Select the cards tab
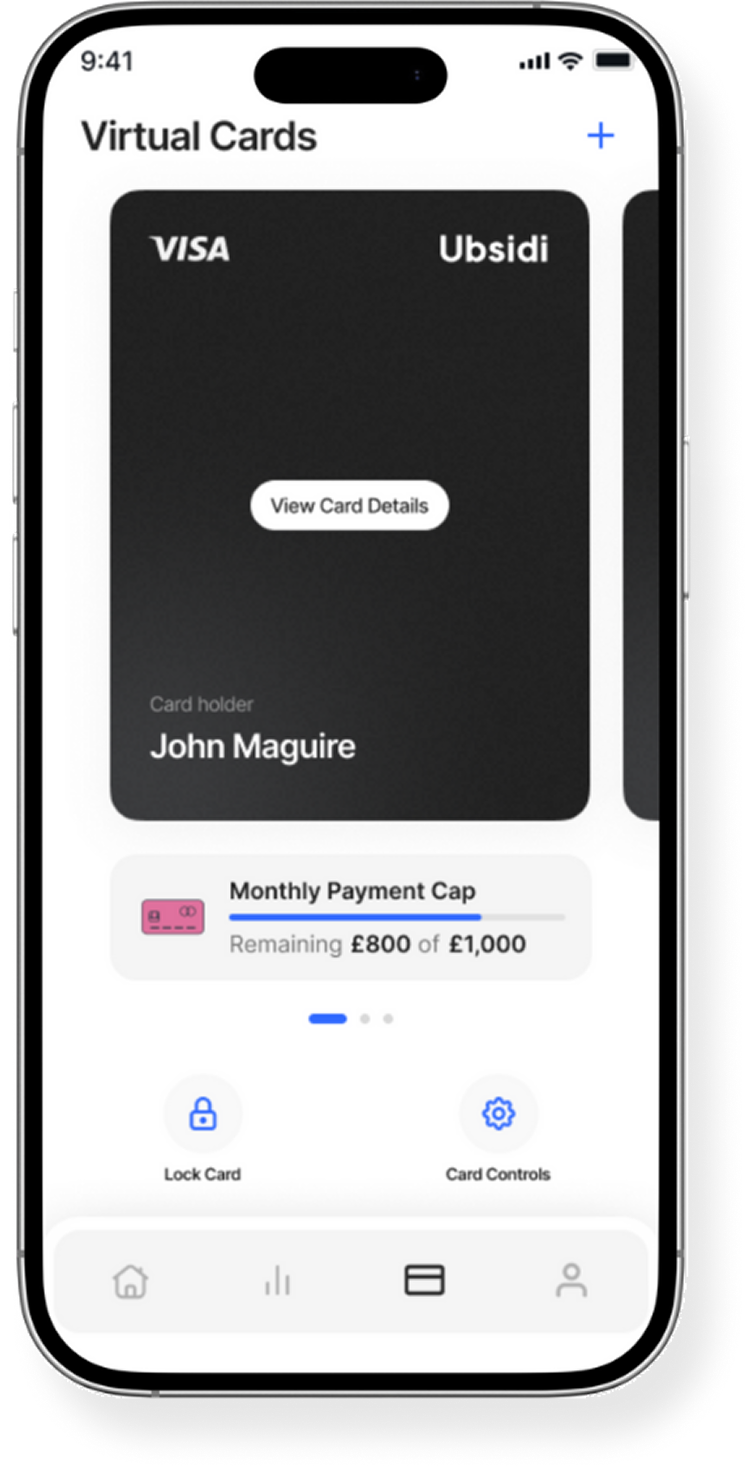This screenshot has height=1474, width=753. [x=424, y=1280]
